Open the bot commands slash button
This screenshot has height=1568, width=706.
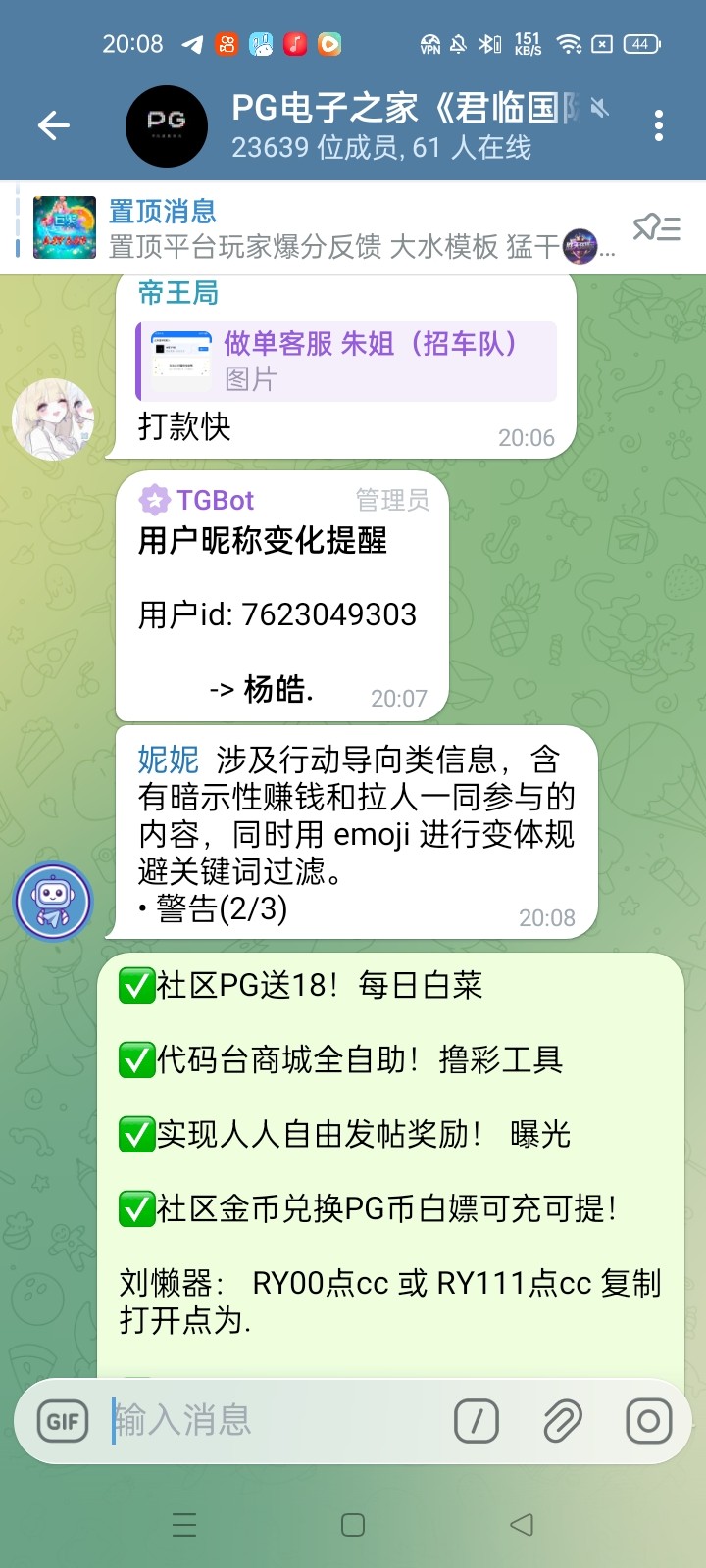pos(477,1421)
